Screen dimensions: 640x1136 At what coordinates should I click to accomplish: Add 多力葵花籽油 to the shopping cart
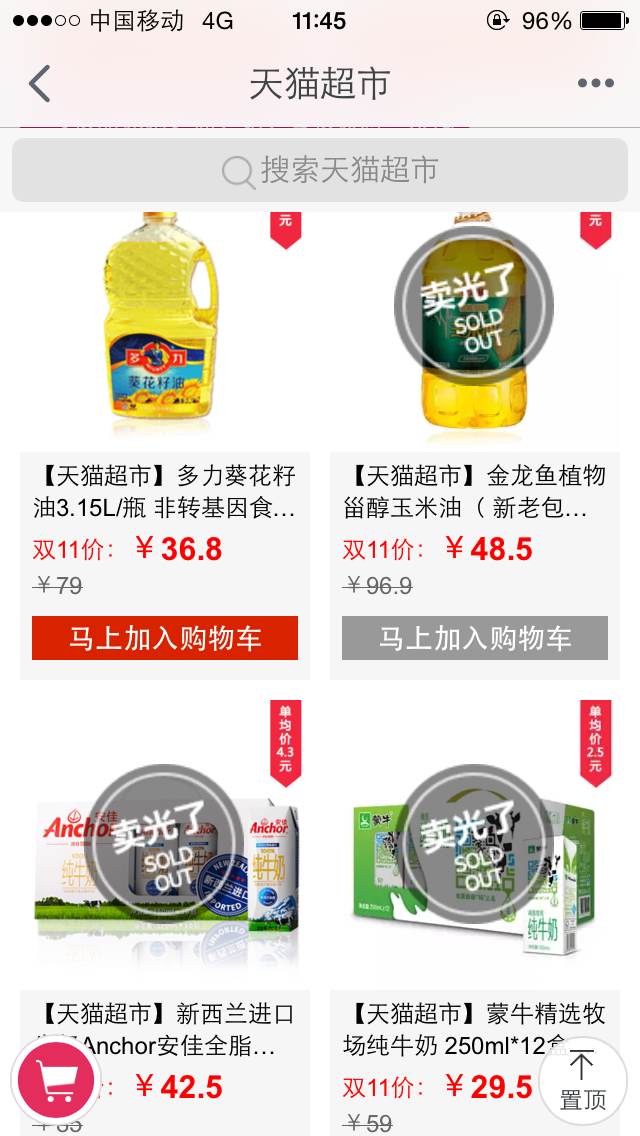165,638
